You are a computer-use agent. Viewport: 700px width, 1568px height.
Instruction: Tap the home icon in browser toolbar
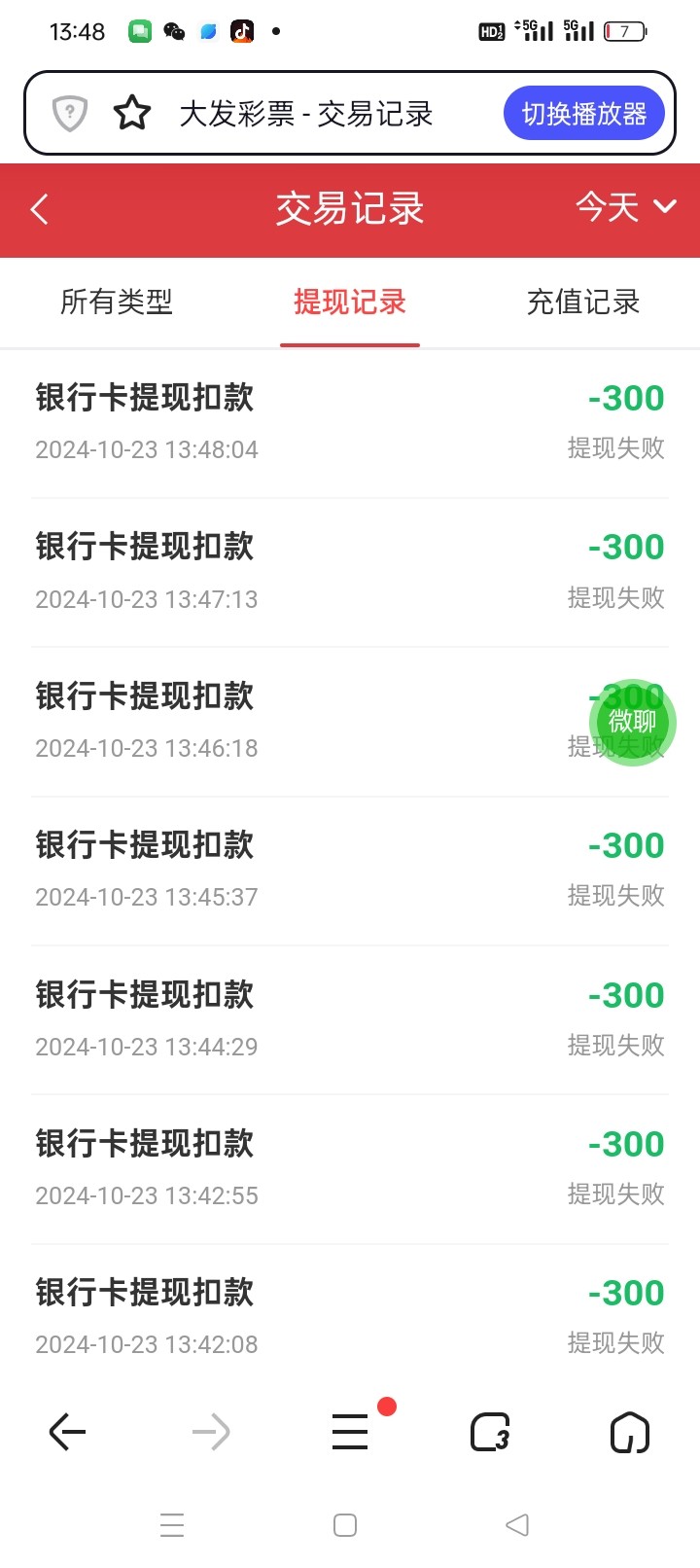click(629, 1431)
